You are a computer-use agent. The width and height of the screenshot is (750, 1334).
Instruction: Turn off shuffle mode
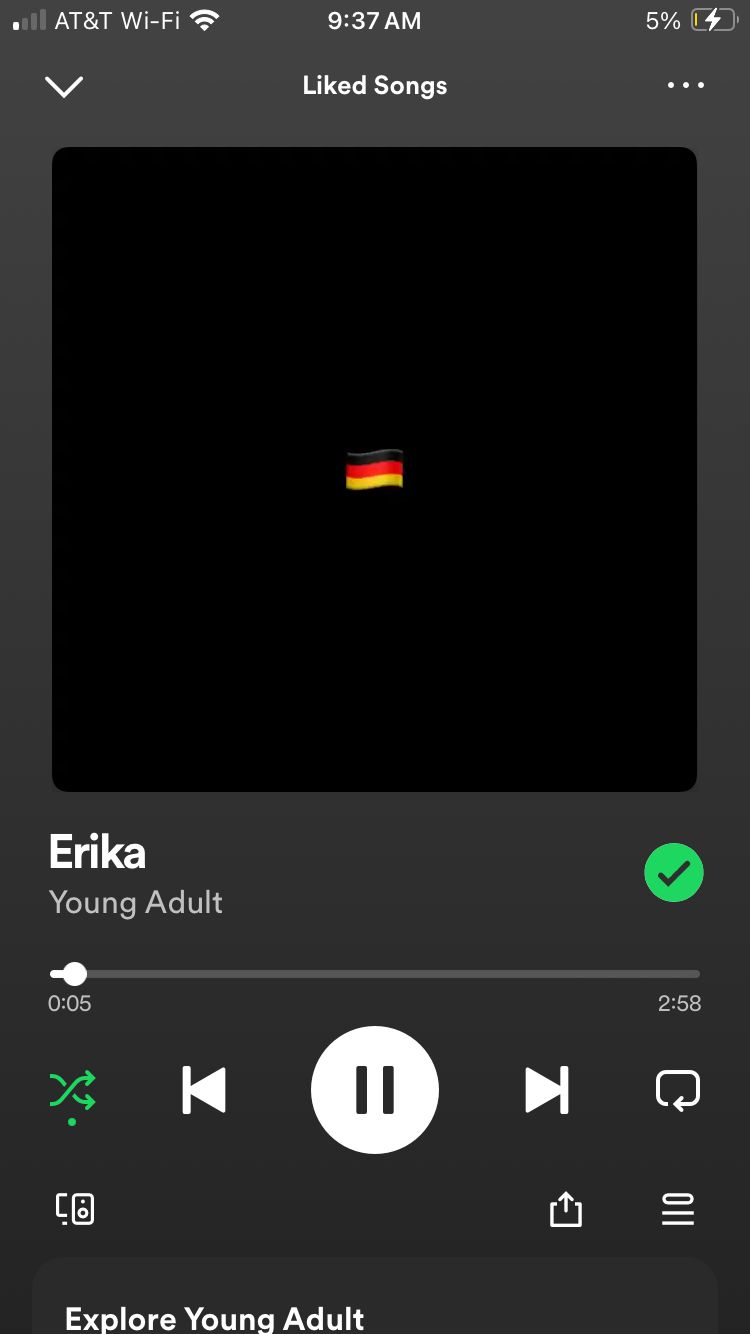[73, 1090]
